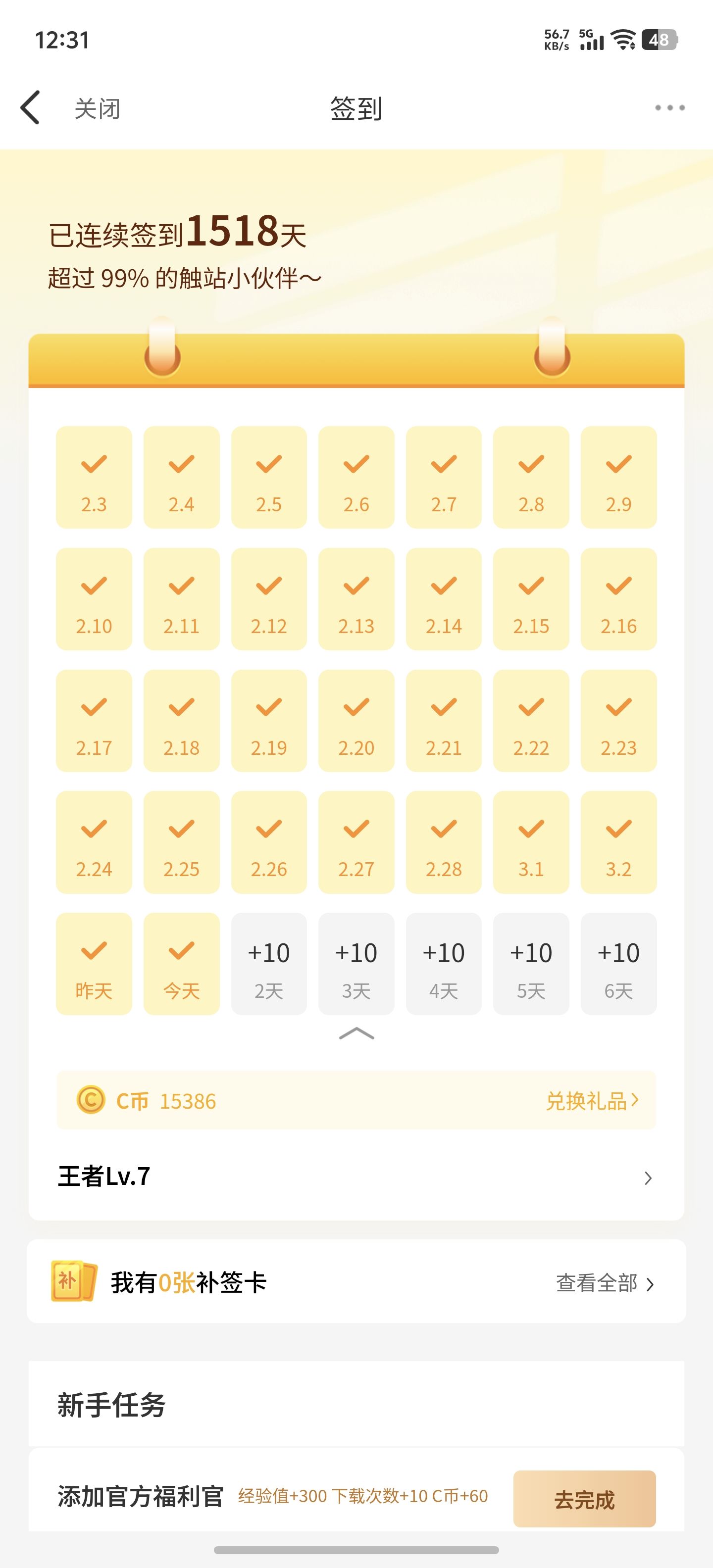This screenshot has height=1568, width=713.
Task: Open the three-dot overflow menu
Action: pos(669,108)
